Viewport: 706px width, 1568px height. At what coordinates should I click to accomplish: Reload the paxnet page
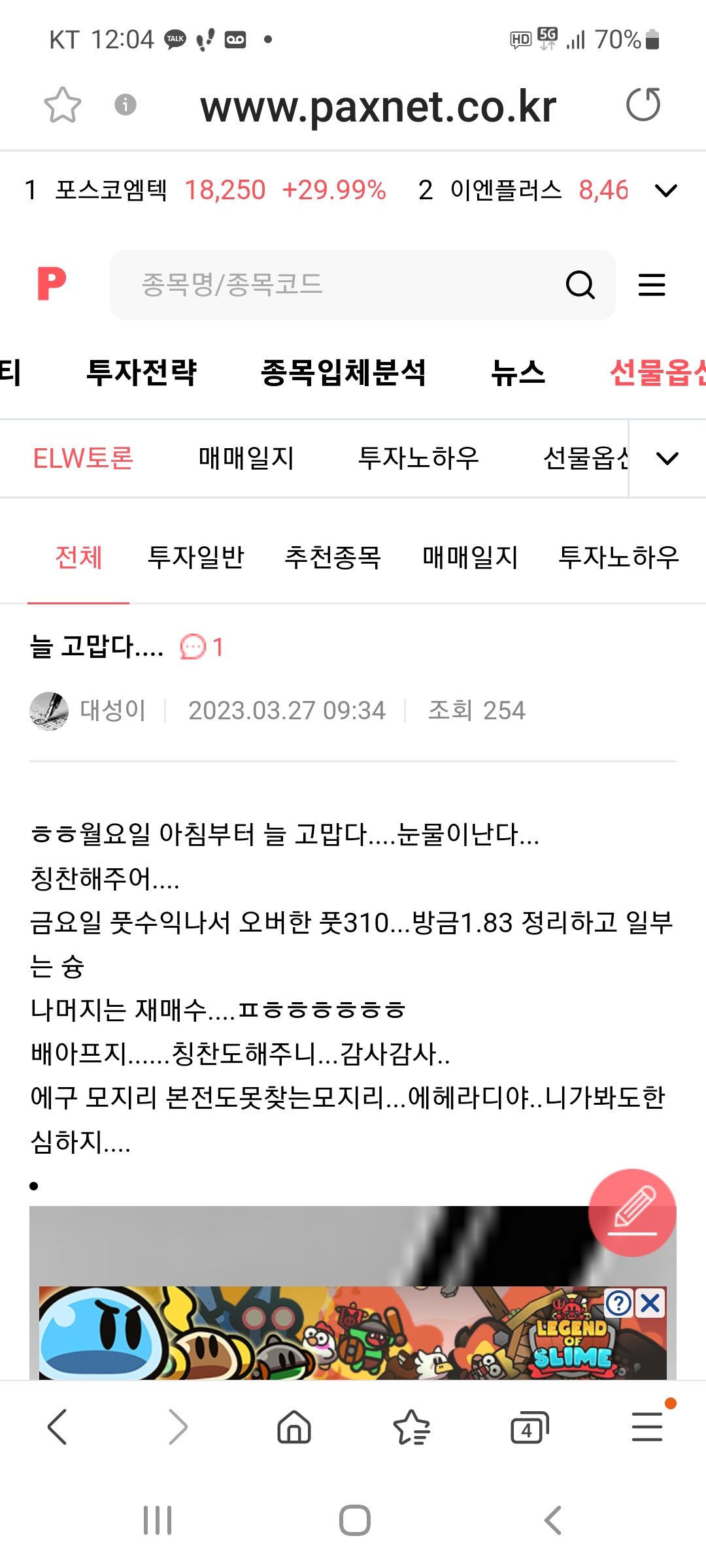[643, 105]
